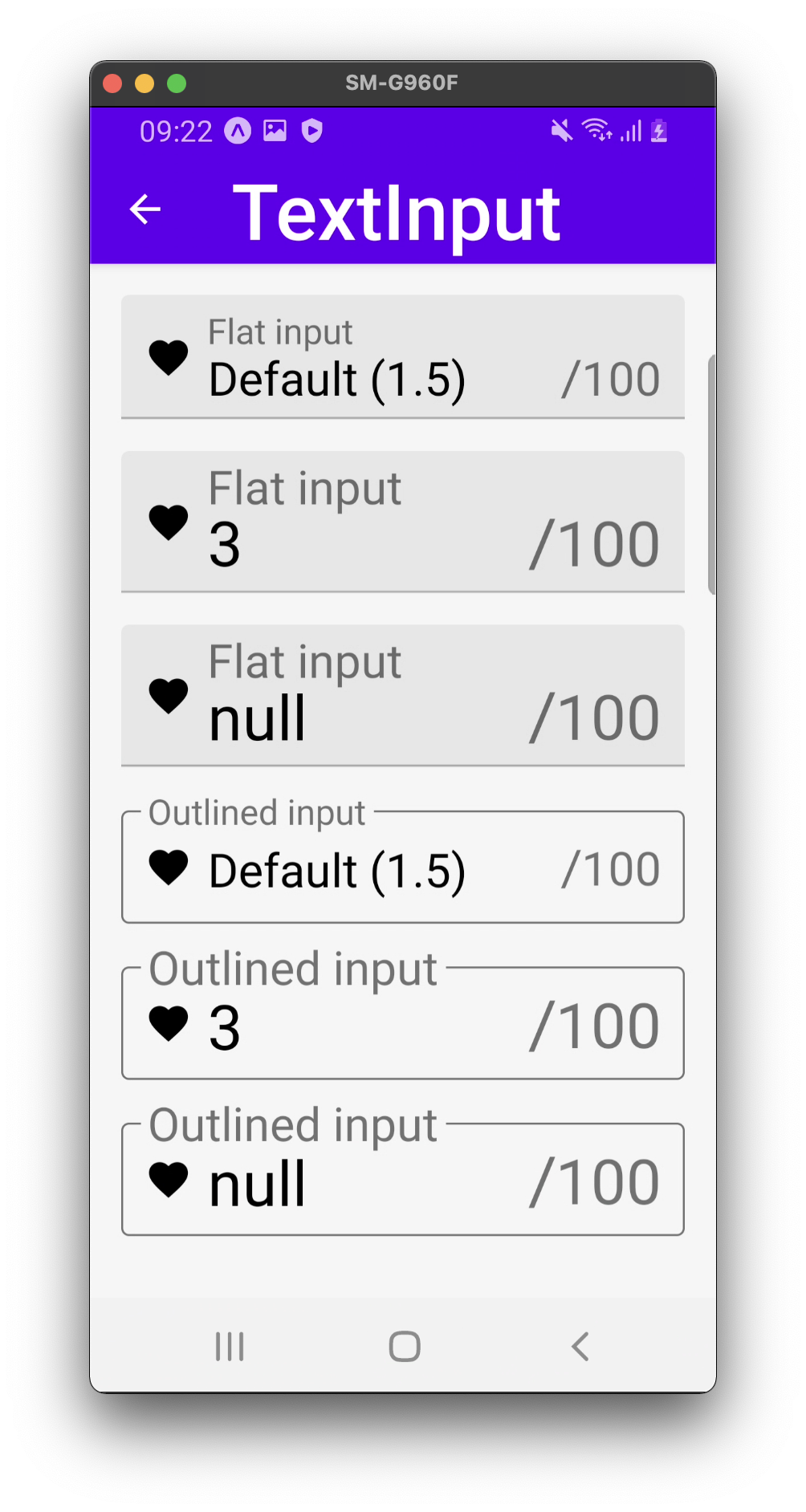Tap the Outlined input showing 3

[x=403, y=1023]
